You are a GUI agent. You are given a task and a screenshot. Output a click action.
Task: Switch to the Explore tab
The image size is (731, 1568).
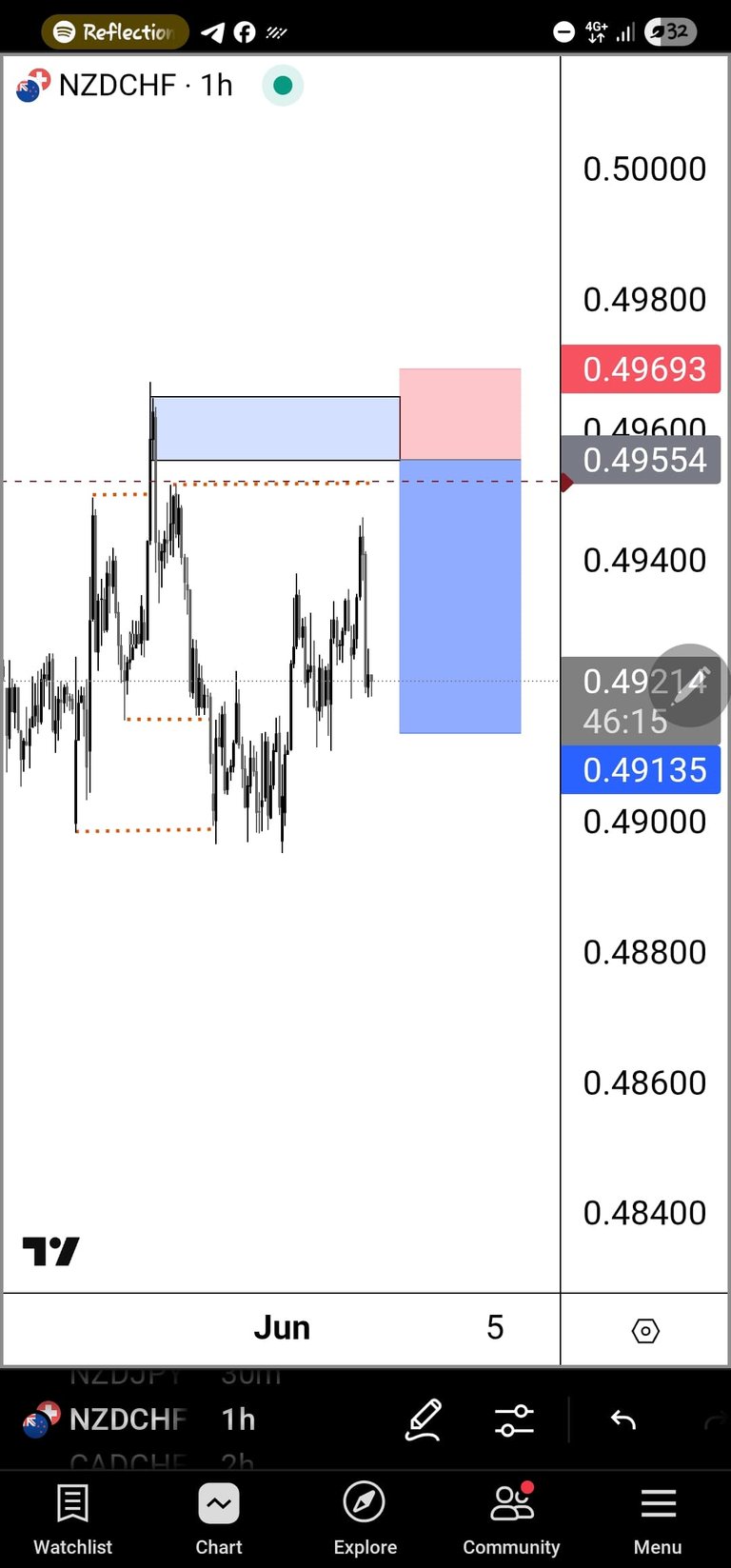[365, 1519]
